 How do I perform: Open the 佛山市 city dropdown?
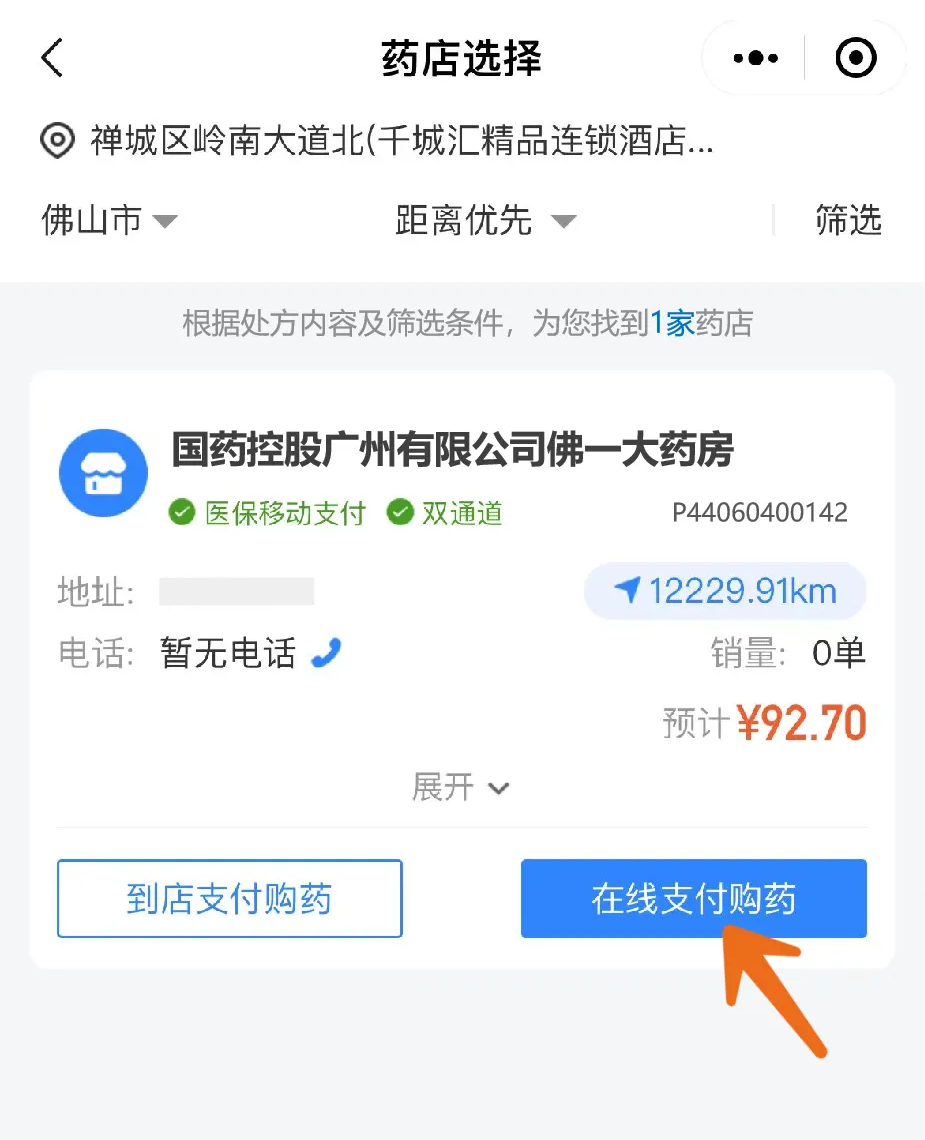[x=108, y=221]
